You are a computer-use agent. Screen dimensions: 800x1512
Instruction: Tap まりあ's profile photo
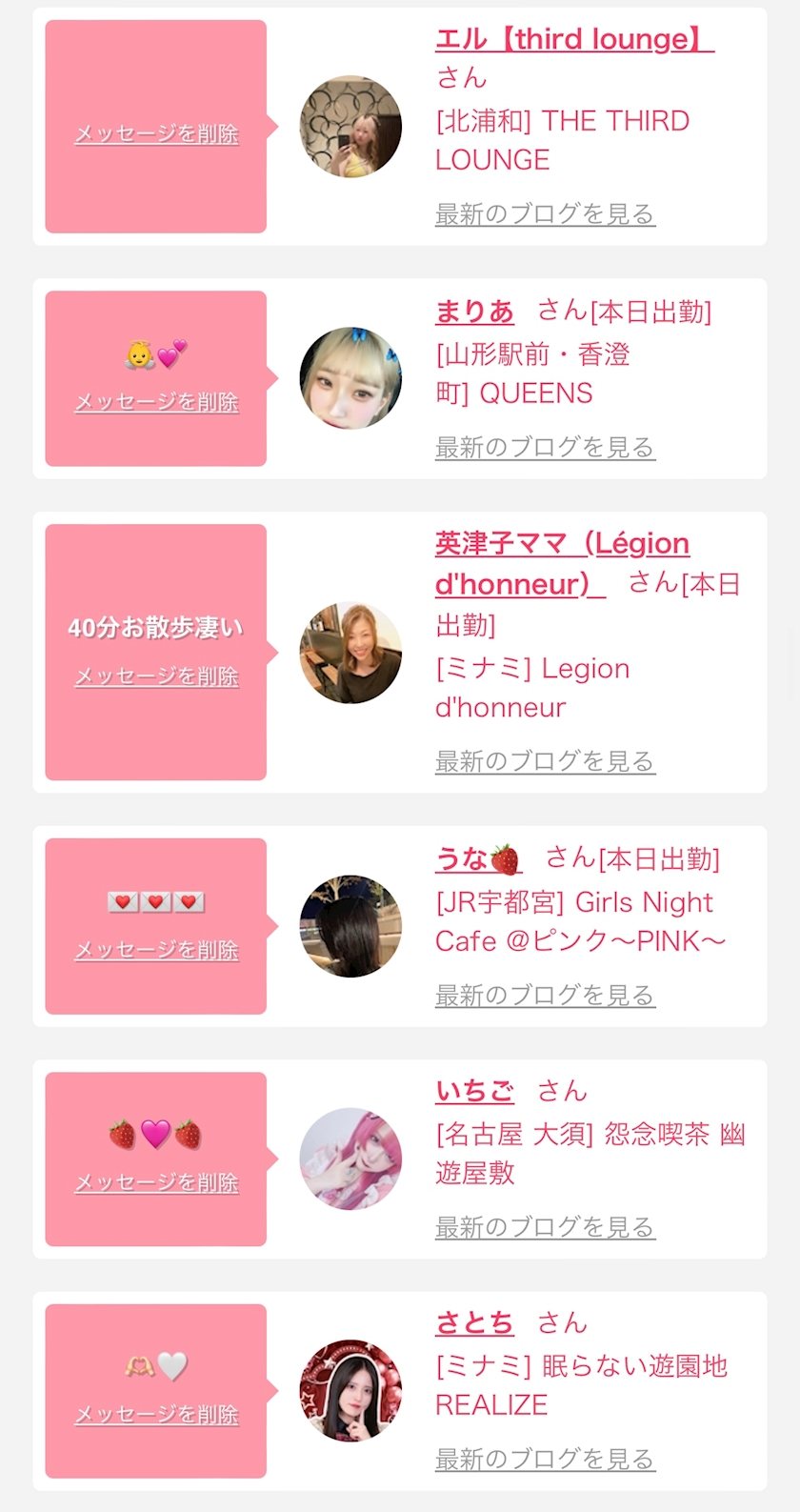pos(350,378)
